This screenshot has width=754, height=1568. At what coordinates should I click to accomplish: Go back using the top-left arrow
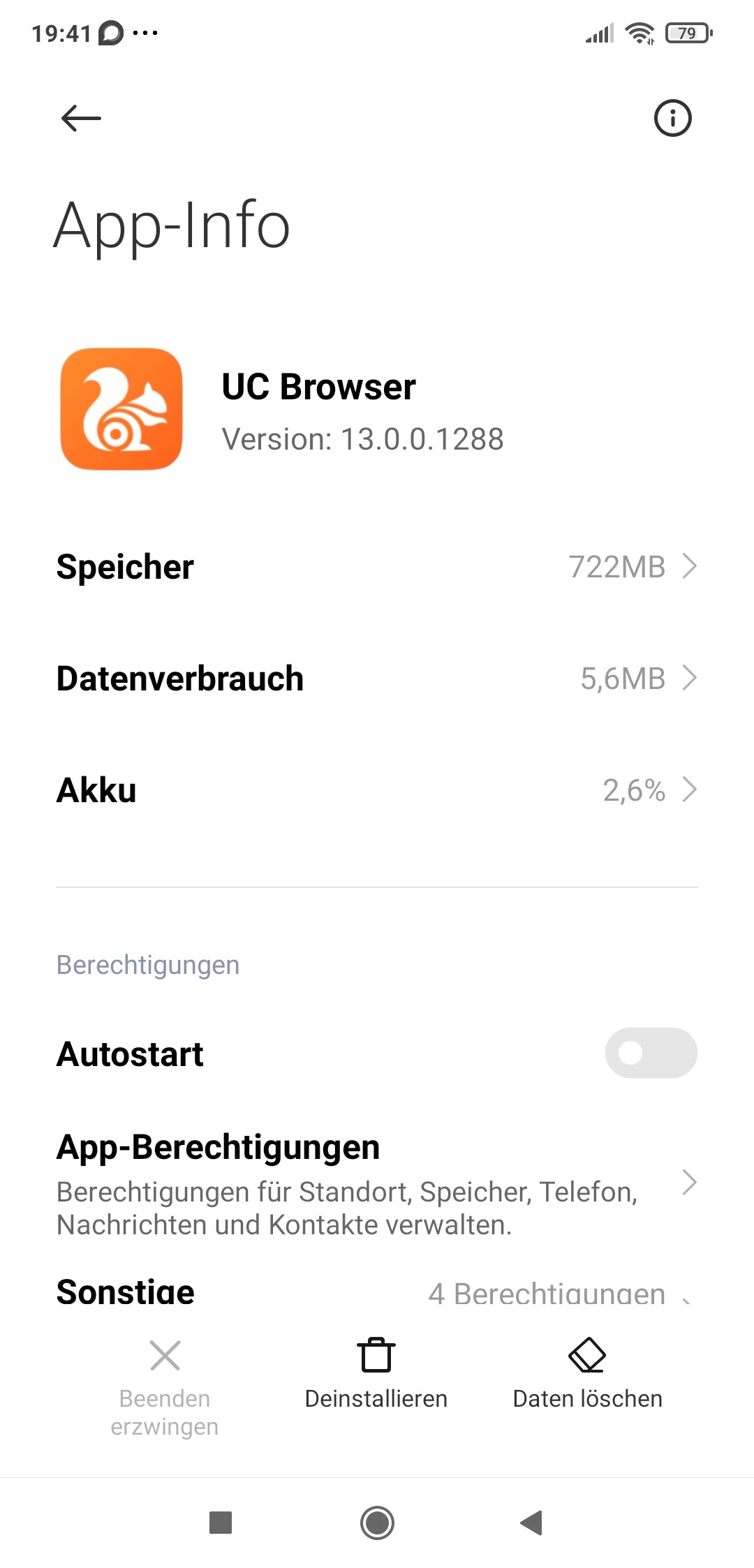(x=81, y=118)
